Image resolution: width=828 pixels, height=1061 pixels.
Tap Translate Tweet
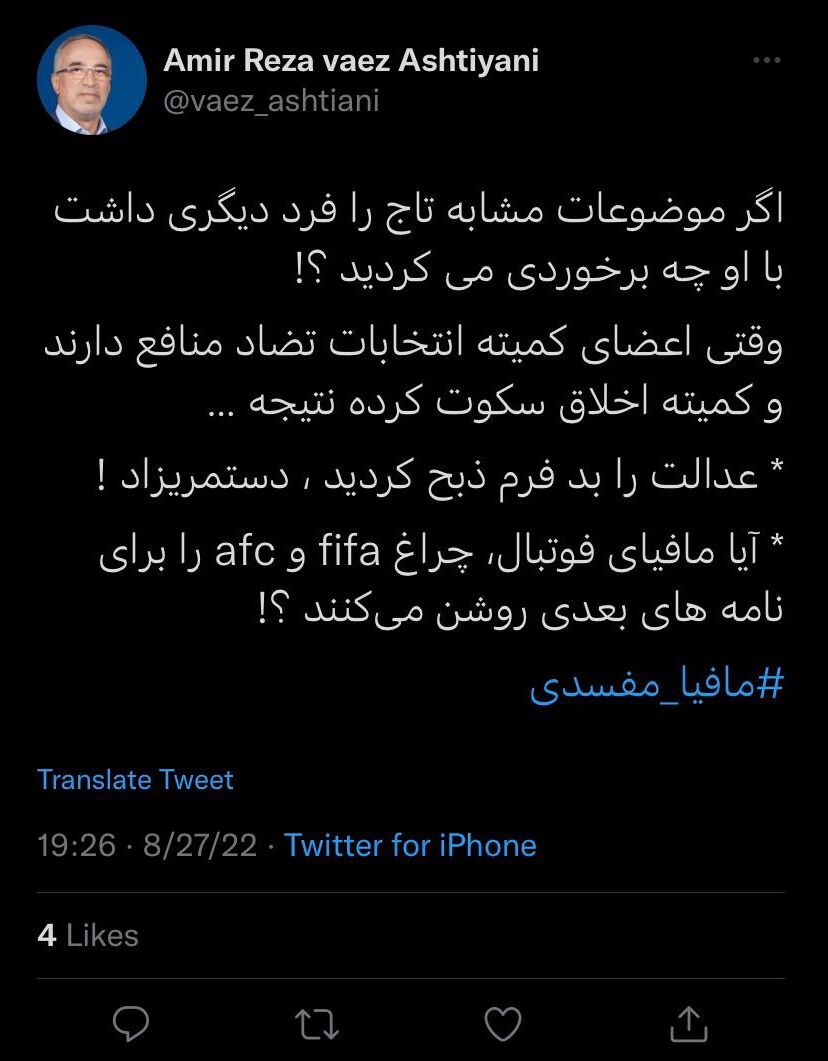pos(135,780)
